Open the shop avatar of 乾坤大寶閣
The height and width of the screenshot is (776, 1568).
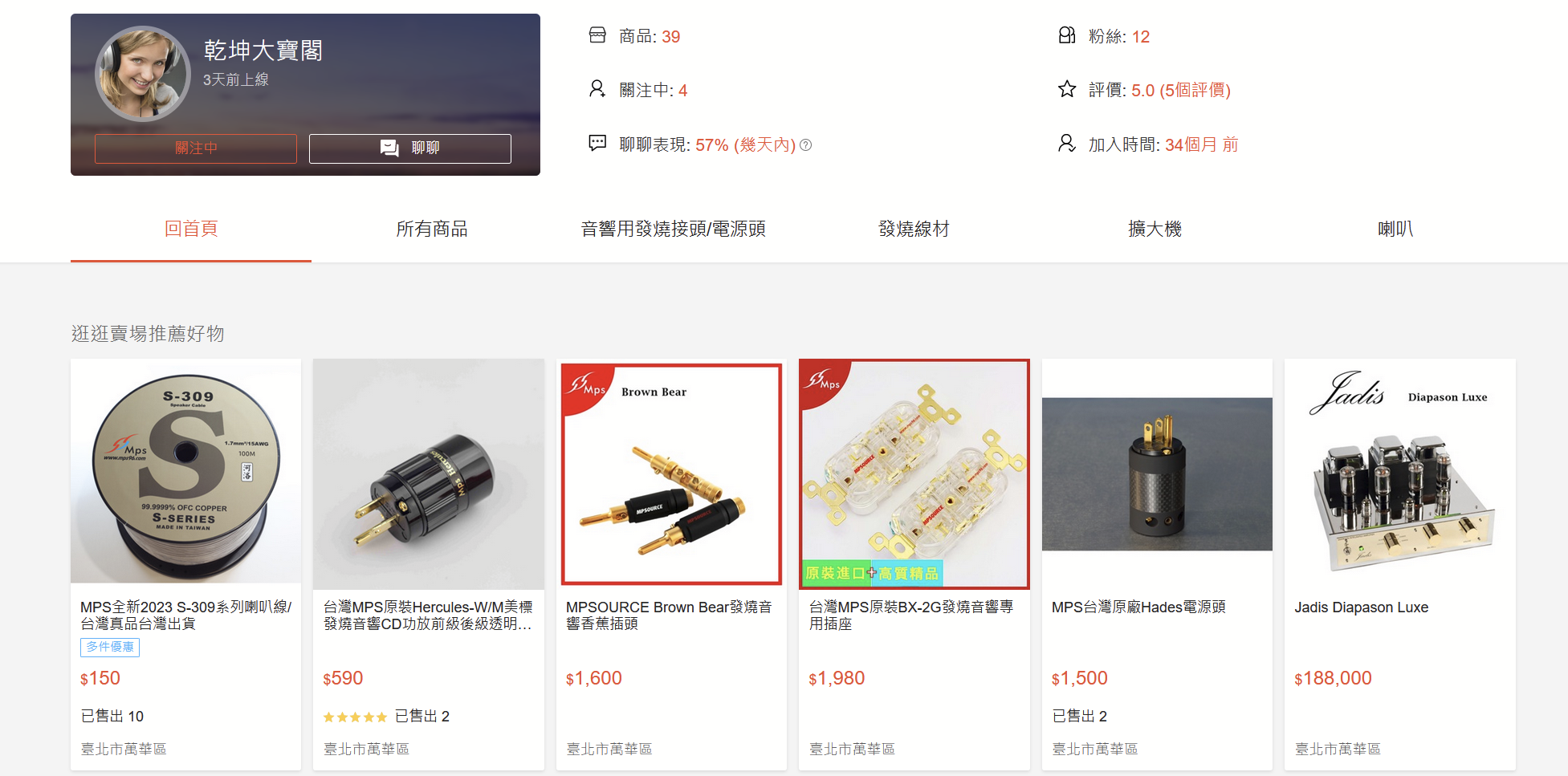(x=142, y=74)
